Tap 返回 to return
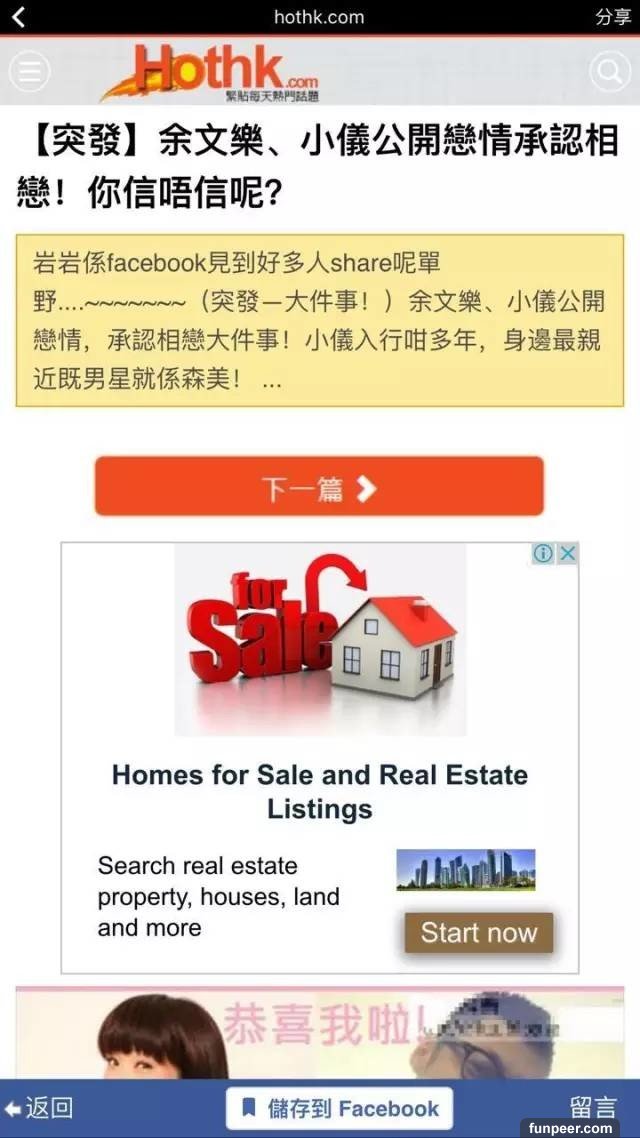Image resolution: width=640 pixels, height=1138 pixels. tap(40, 1107)
